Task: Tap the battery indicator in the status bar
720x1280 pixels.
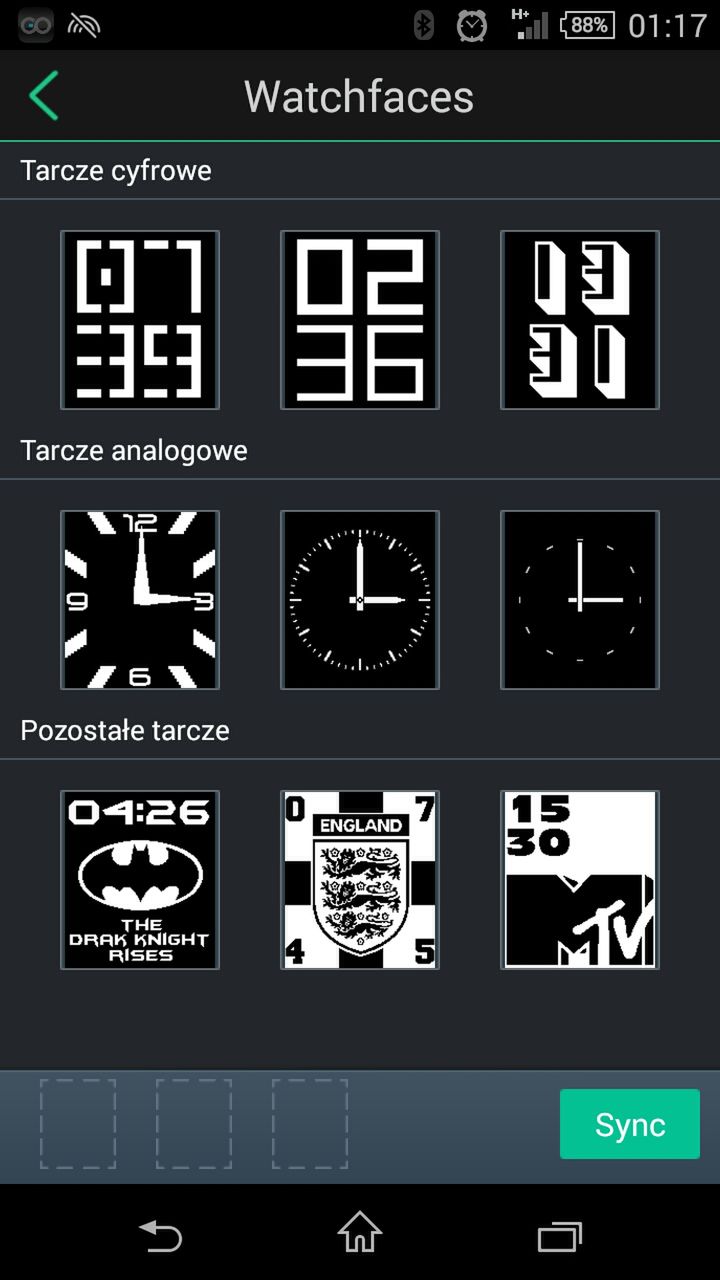Action: click(x=588, y=26)
